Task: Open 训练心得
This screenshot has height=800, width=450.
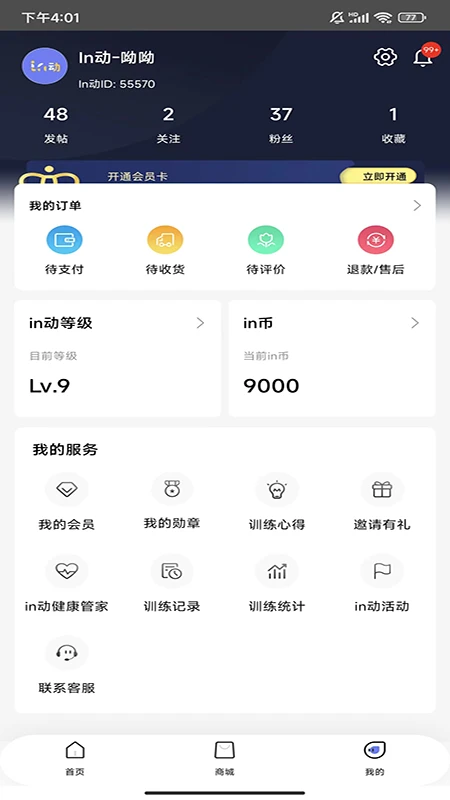Action: 277,502
